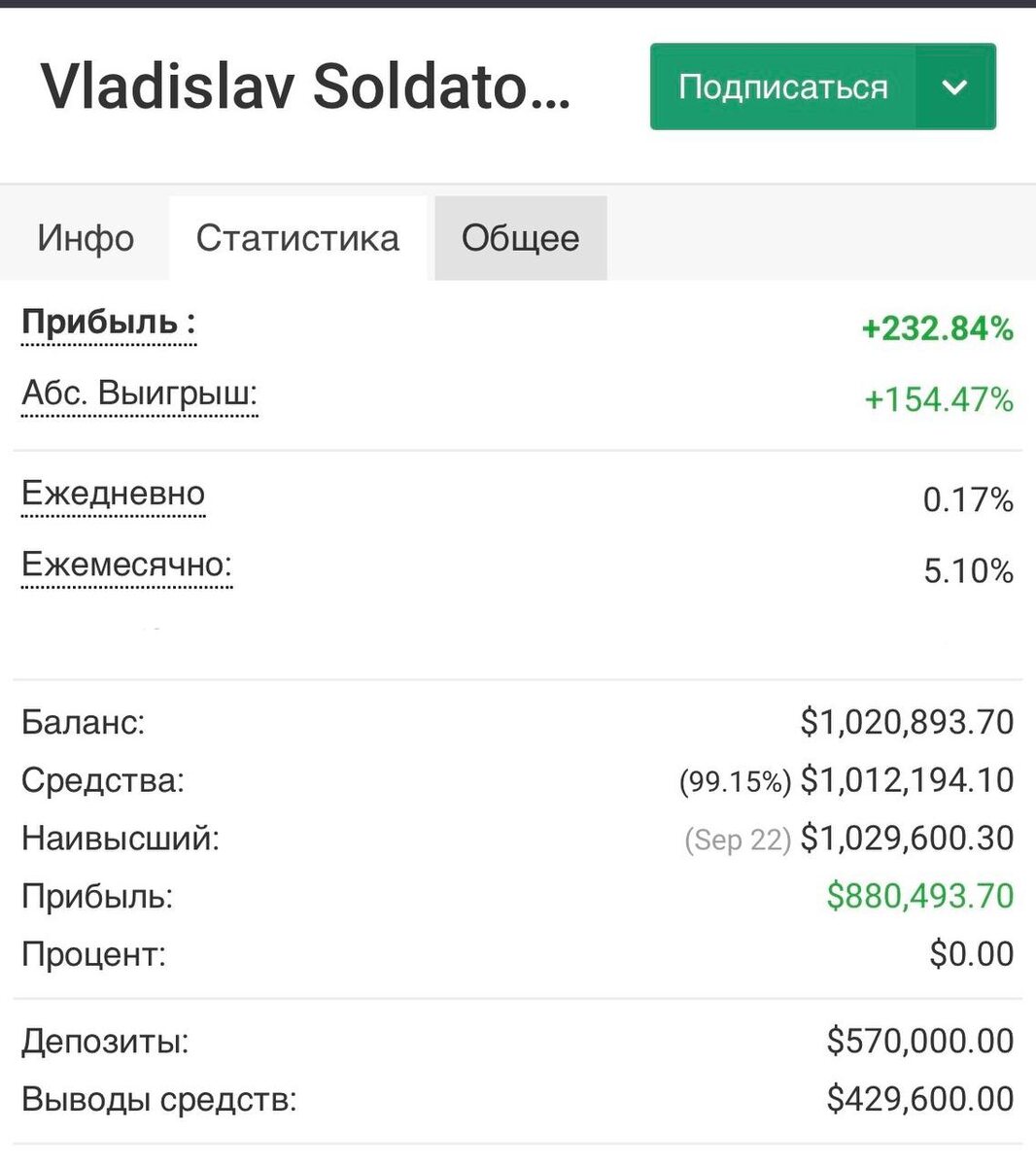The width and height of the screenshot is (1036, 1166).
Task: Tap the underlined Ежемесячно label
Action: click(126, 565)
